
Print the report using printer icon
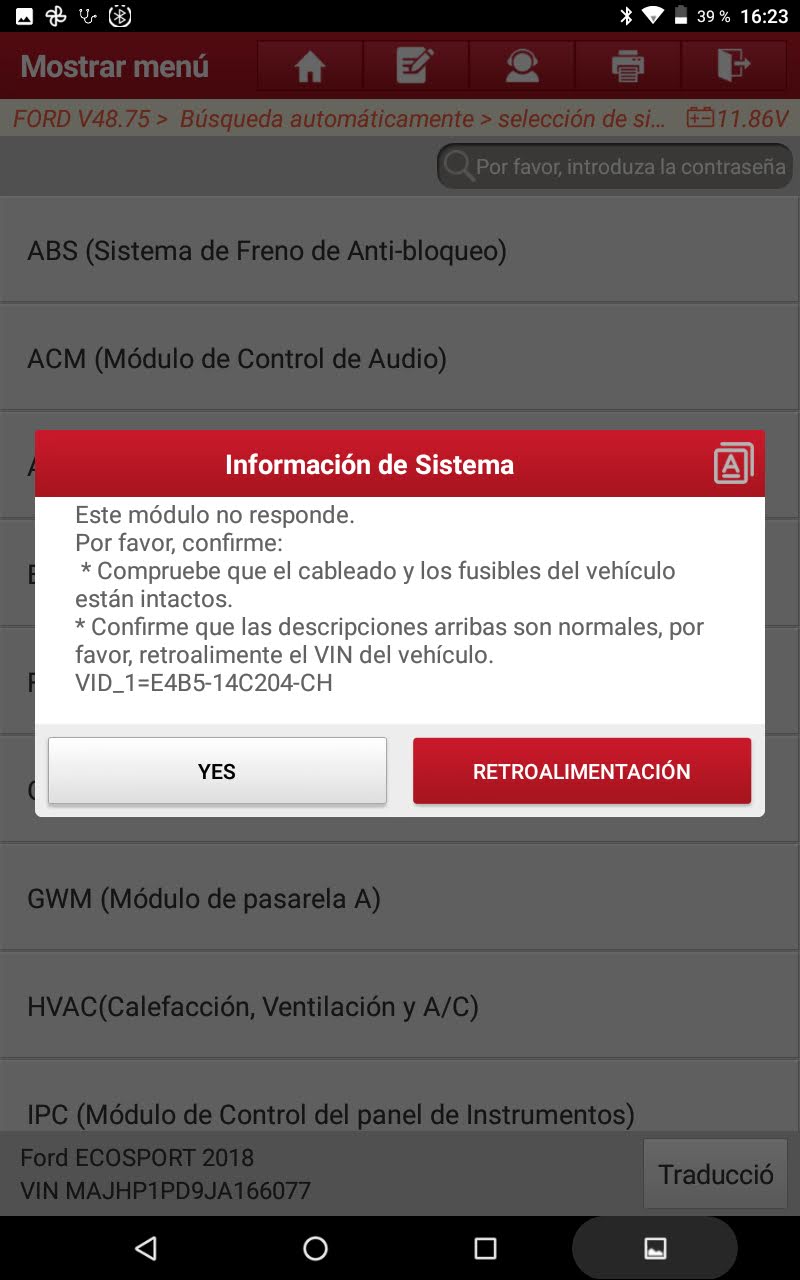coord(627,67)
